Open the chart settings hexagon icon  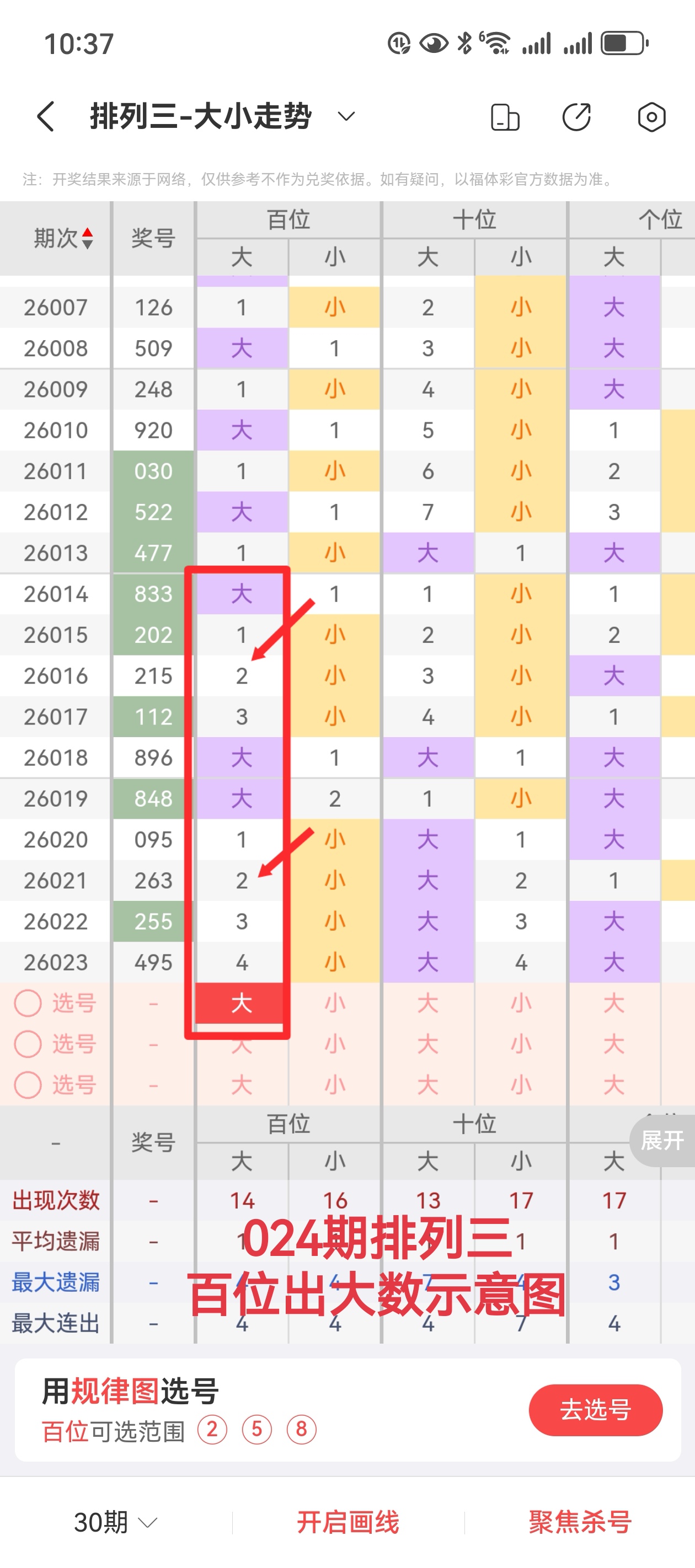pos(651,117)
